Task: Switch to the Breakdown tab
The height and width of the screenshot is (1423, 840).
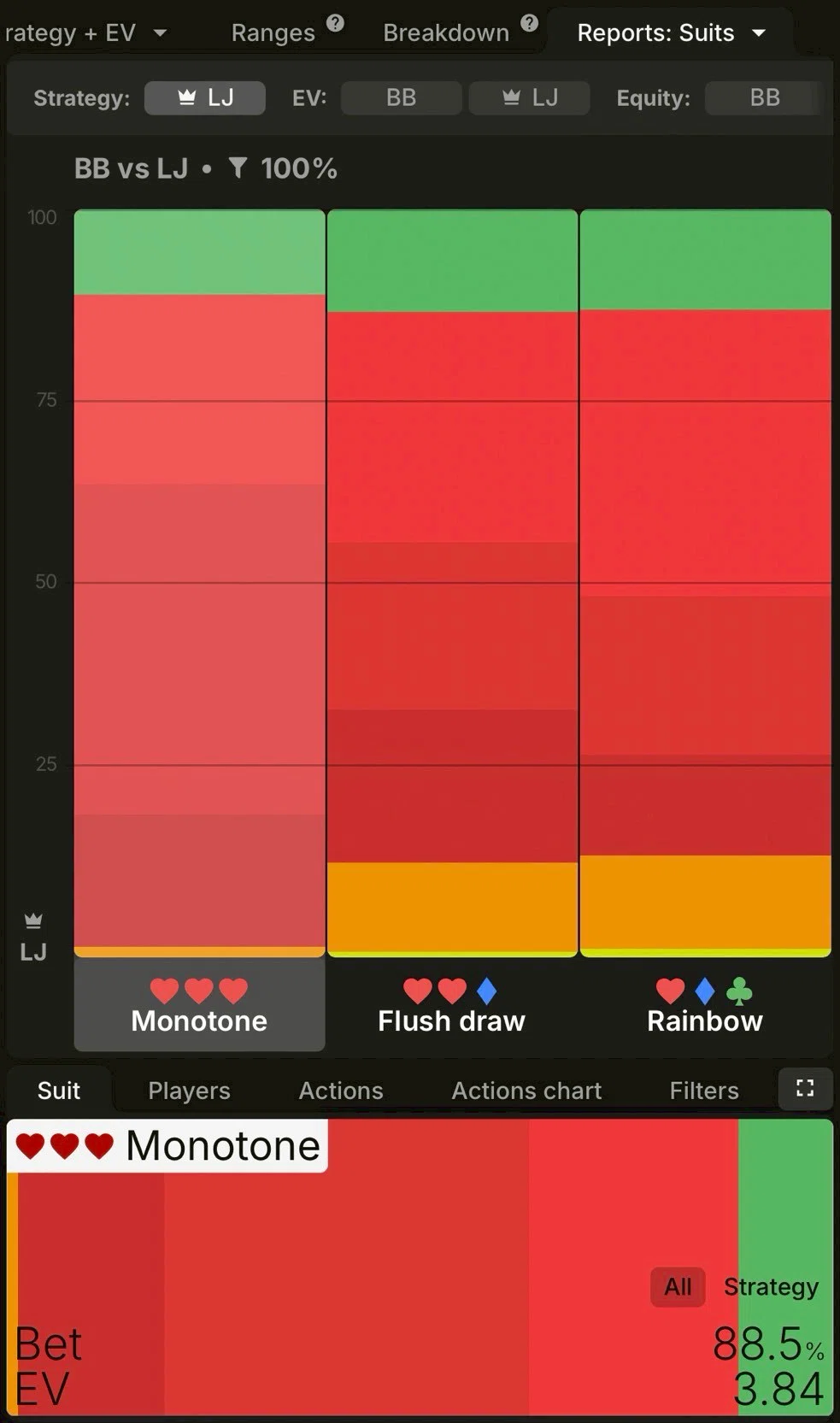Action: point(445,33)
